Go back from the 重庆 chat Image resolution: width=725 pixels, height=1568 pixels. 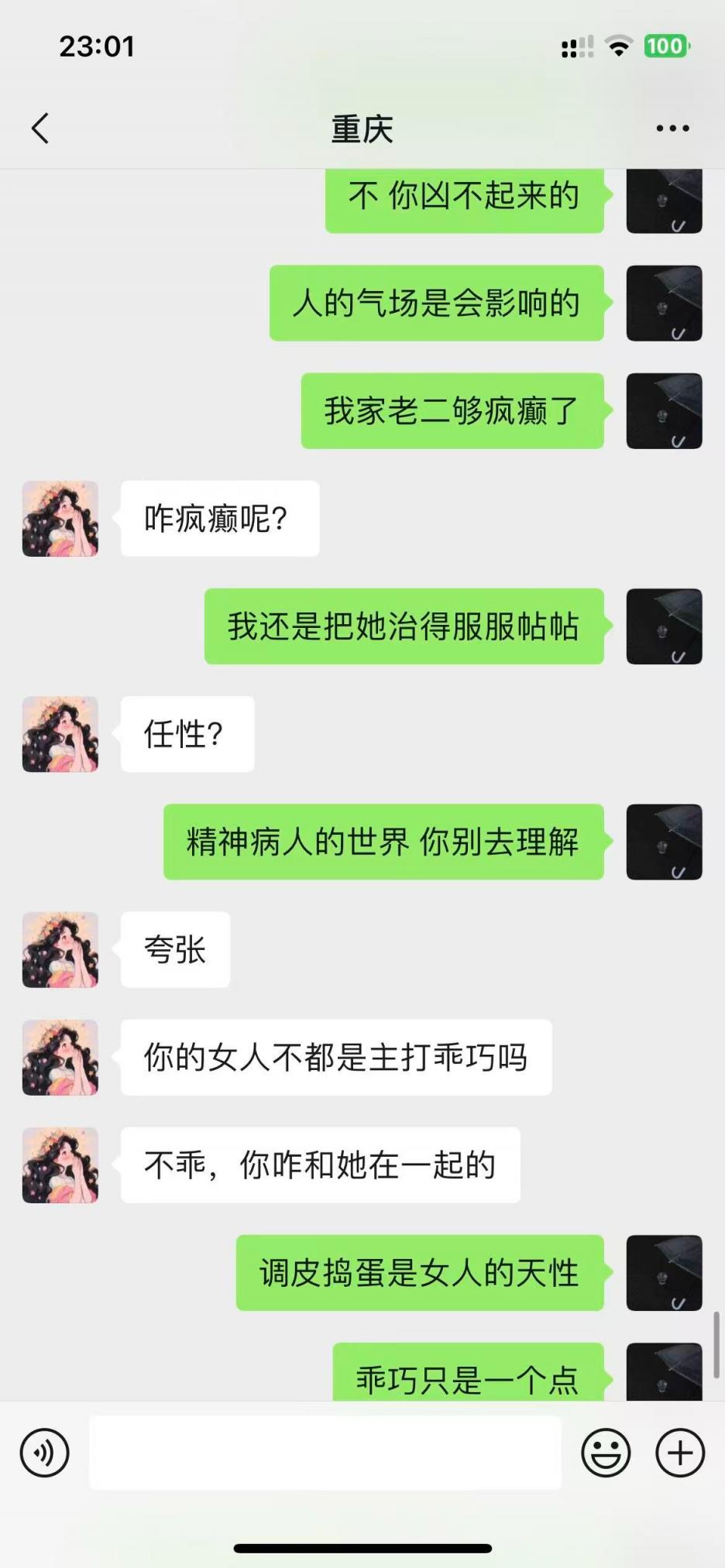[41, 129]
